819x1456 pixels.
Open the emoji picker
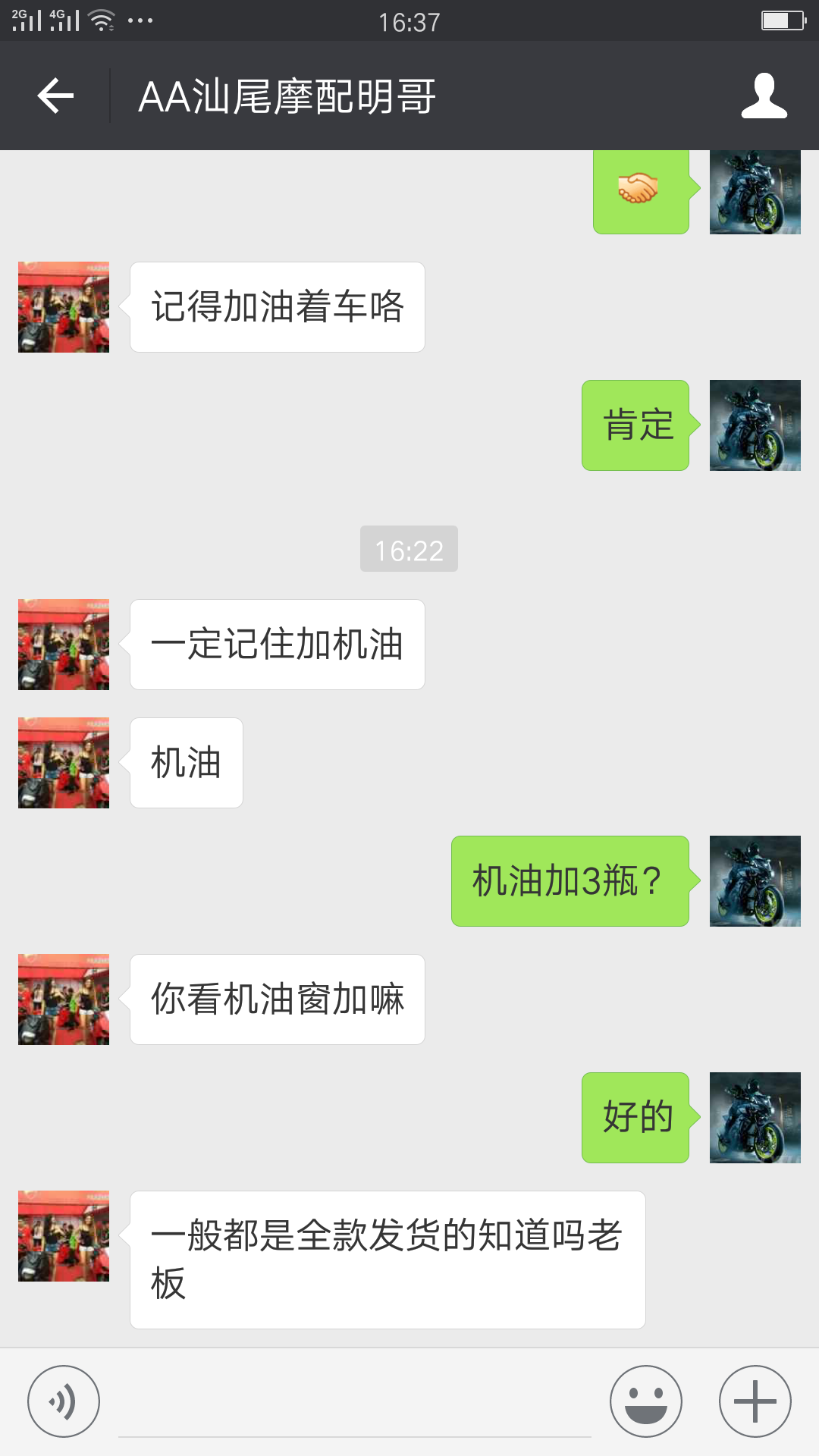646,1401
